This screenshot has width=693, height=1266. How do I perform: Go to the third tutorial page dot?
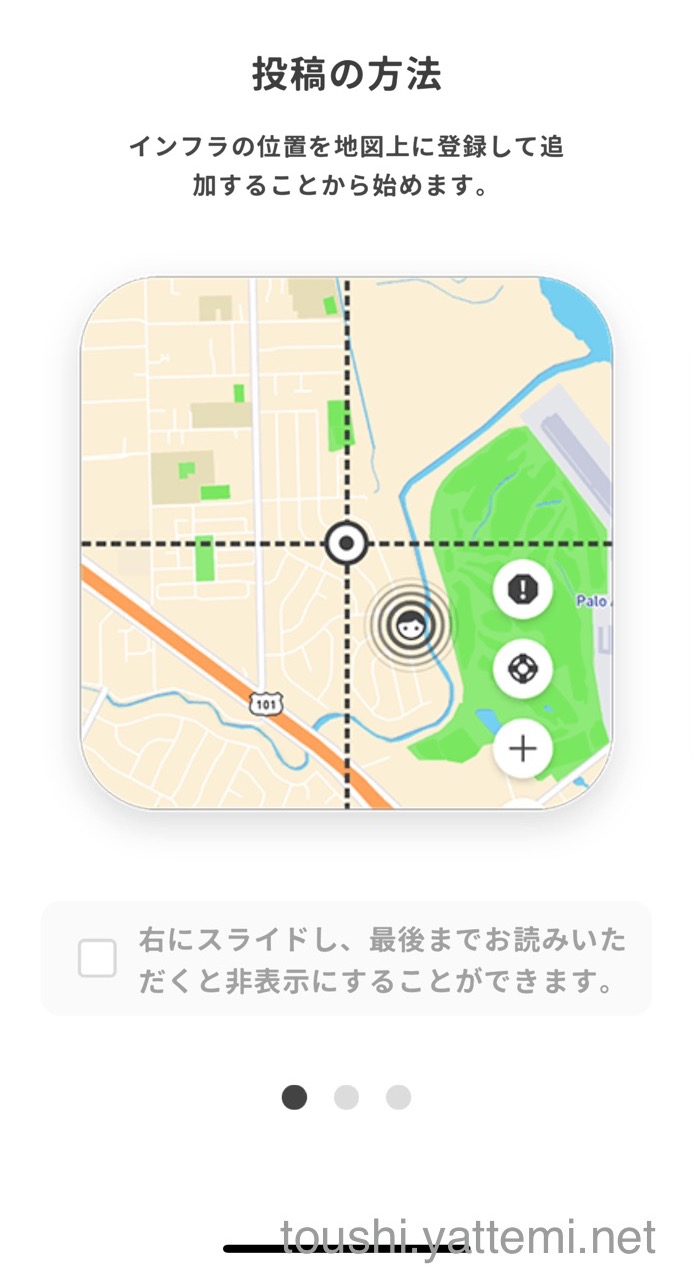398,1097
